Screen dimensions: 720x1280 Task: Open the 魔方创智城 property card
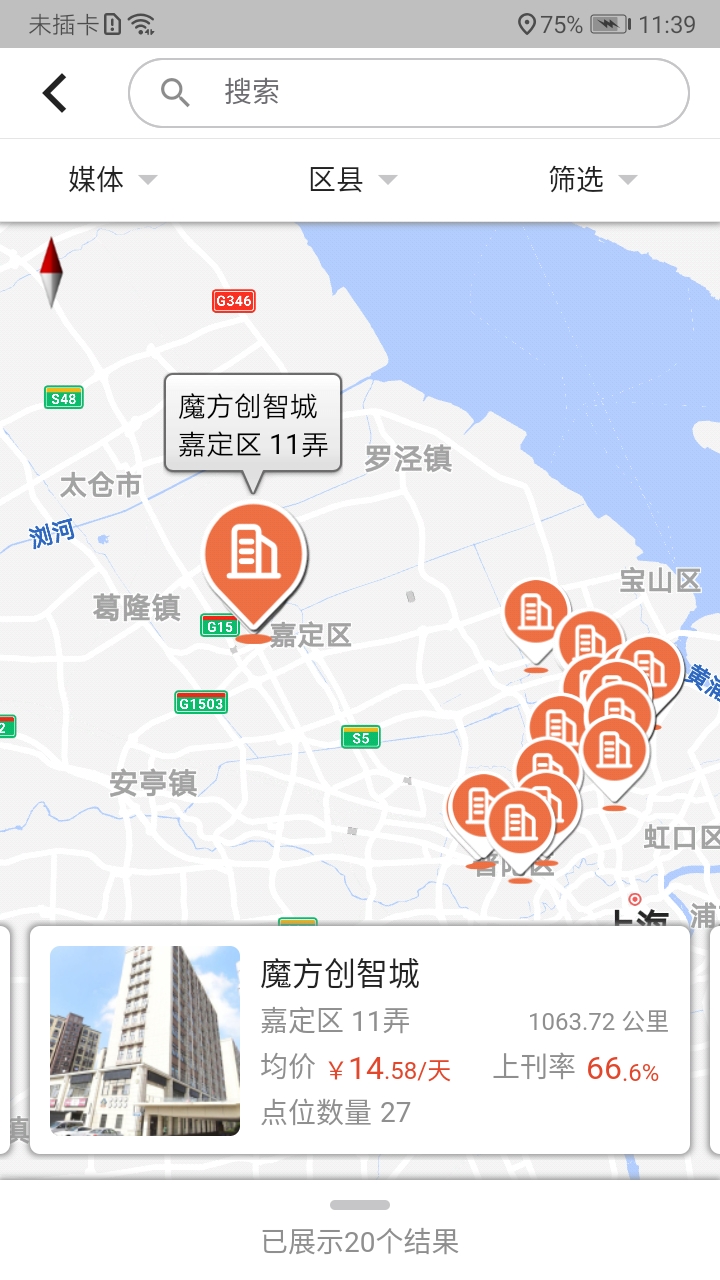pyautogui.click(x=360, y=1040)
